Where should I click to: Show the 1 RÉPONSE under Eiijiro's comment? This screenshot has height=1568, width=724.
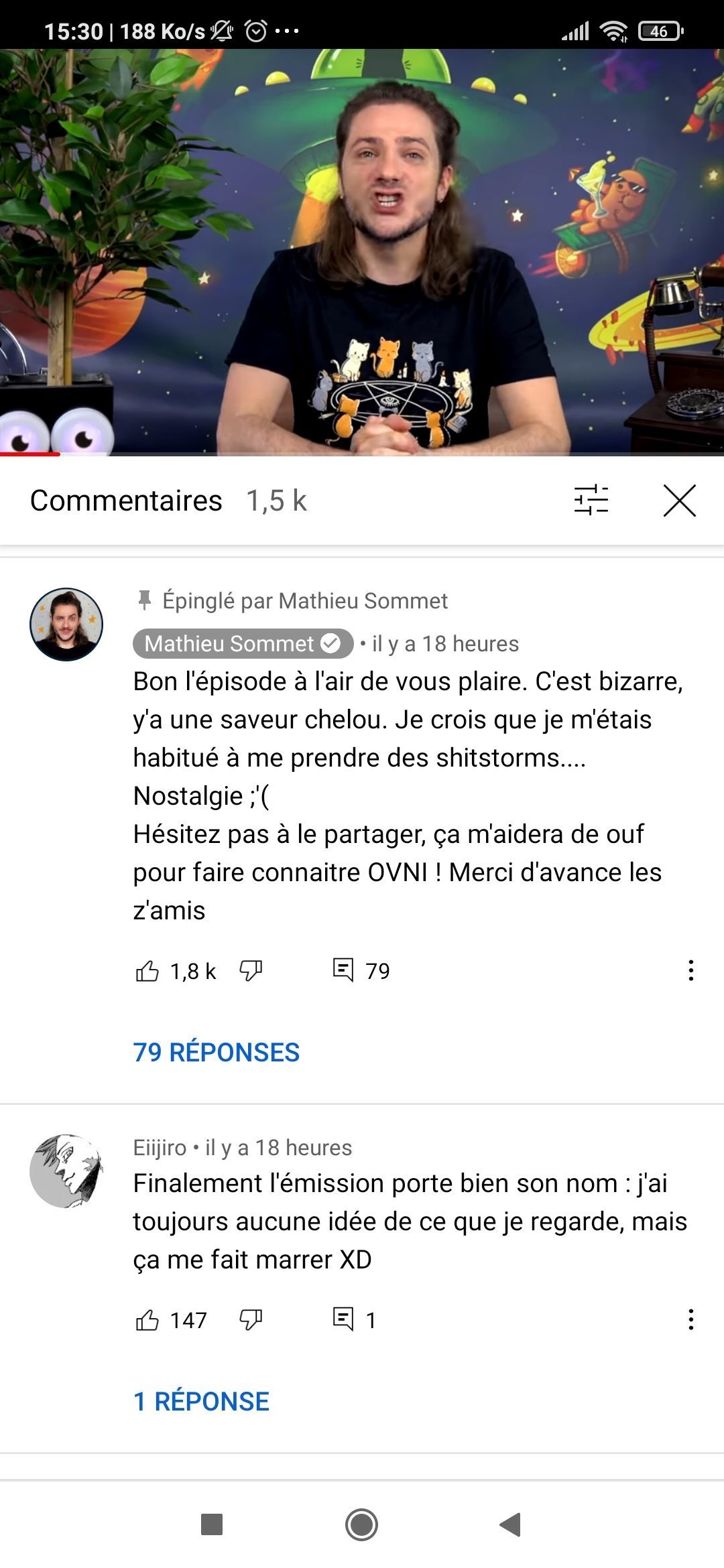201,1401
